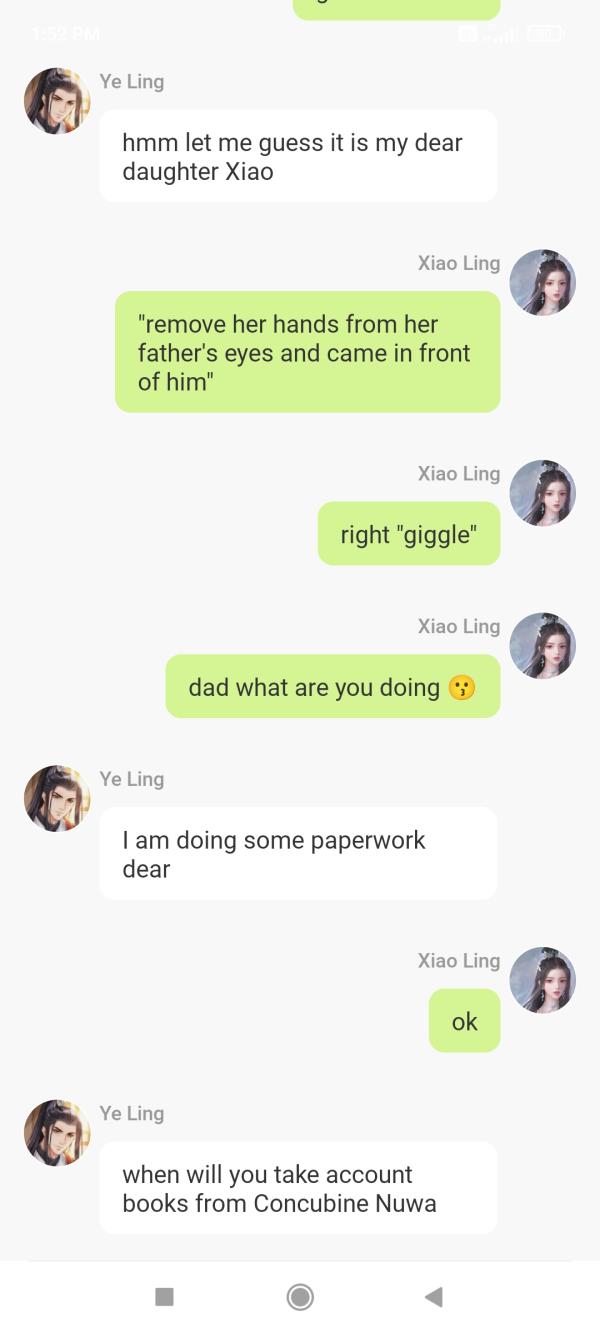Open the recent apps view

[x=165, y=1297]
